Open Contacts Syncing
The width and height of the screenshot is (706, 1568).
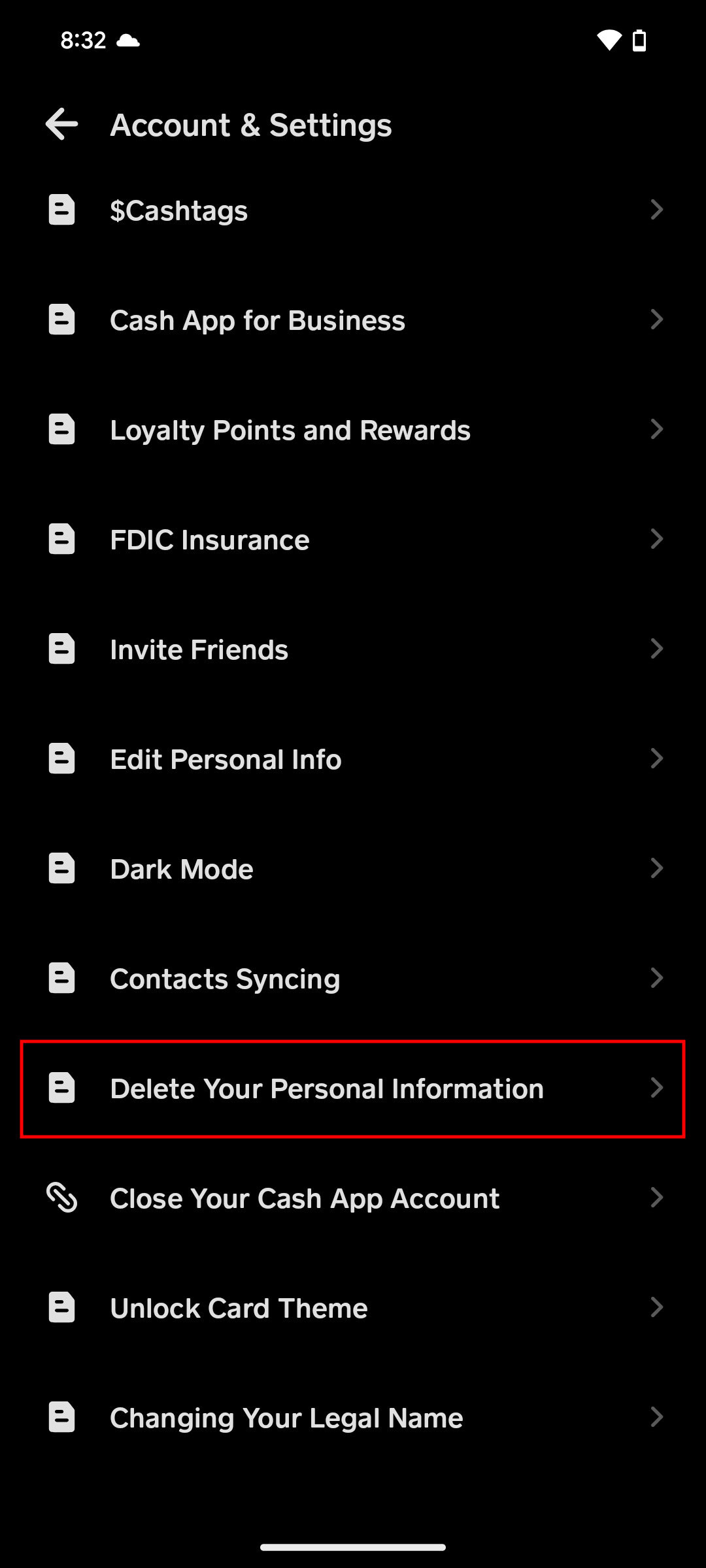click(353, 979)
